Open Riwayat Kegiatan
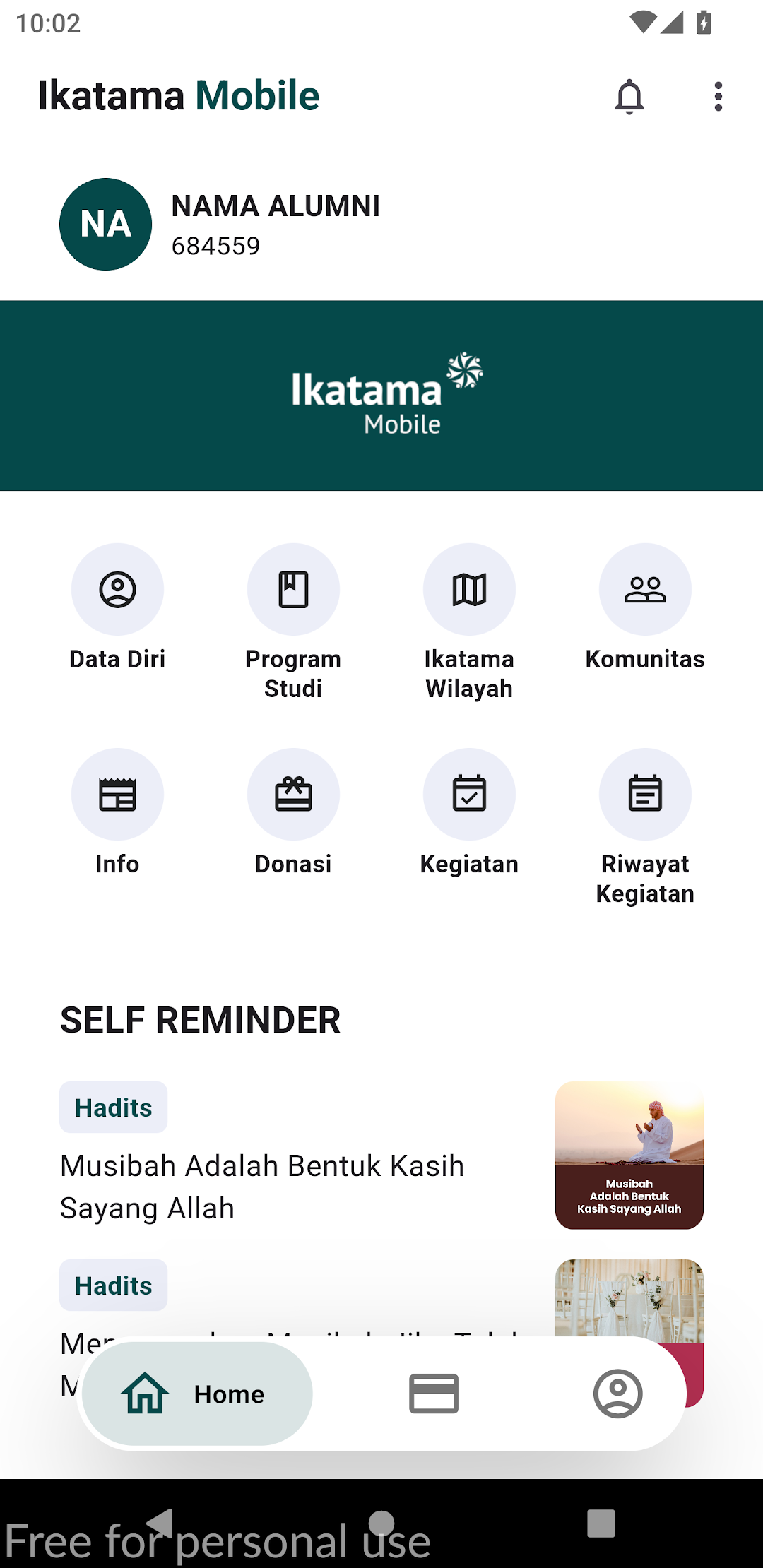The height and width of the screenshot is (1568, 763). (645, 827)
